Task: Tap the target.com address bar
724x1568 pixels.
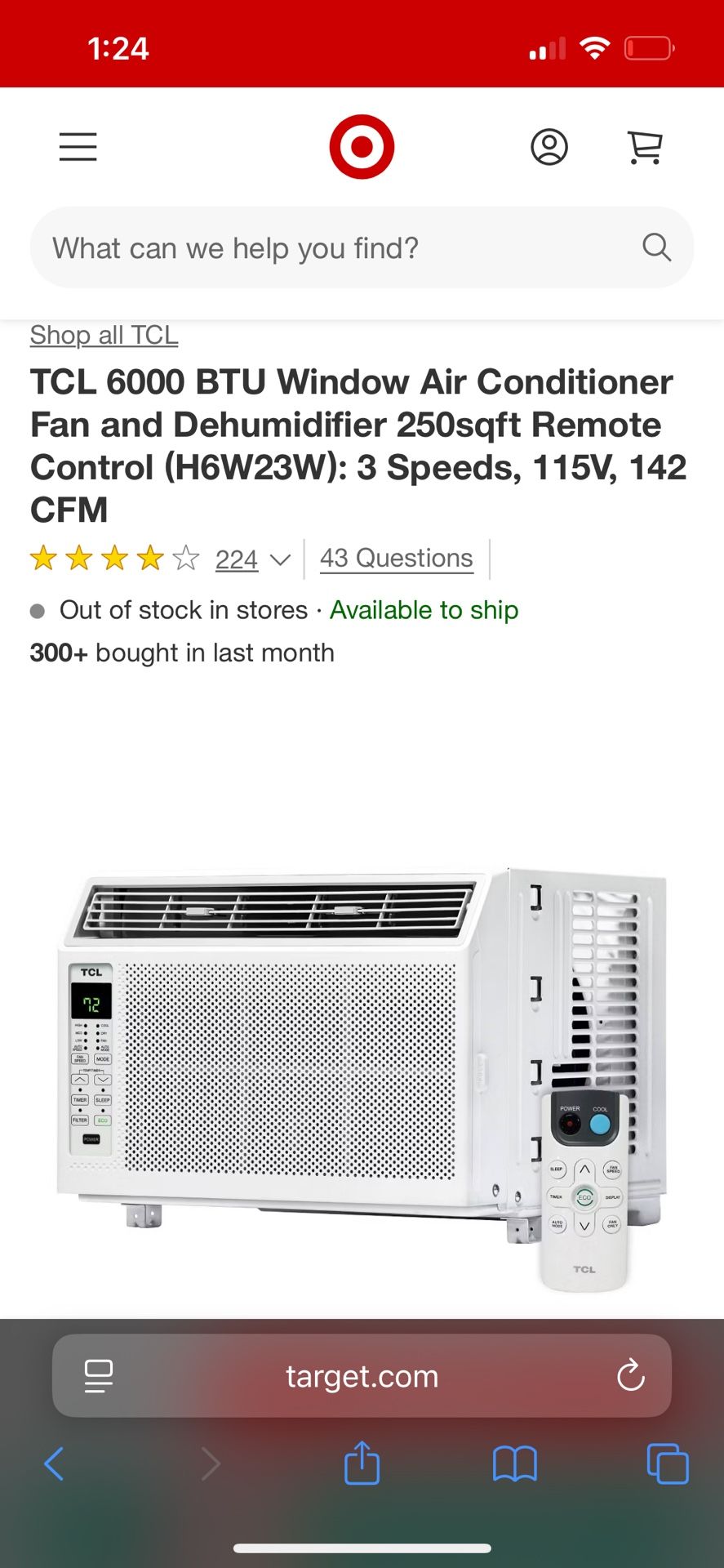Action: (x=362, y=1376)
